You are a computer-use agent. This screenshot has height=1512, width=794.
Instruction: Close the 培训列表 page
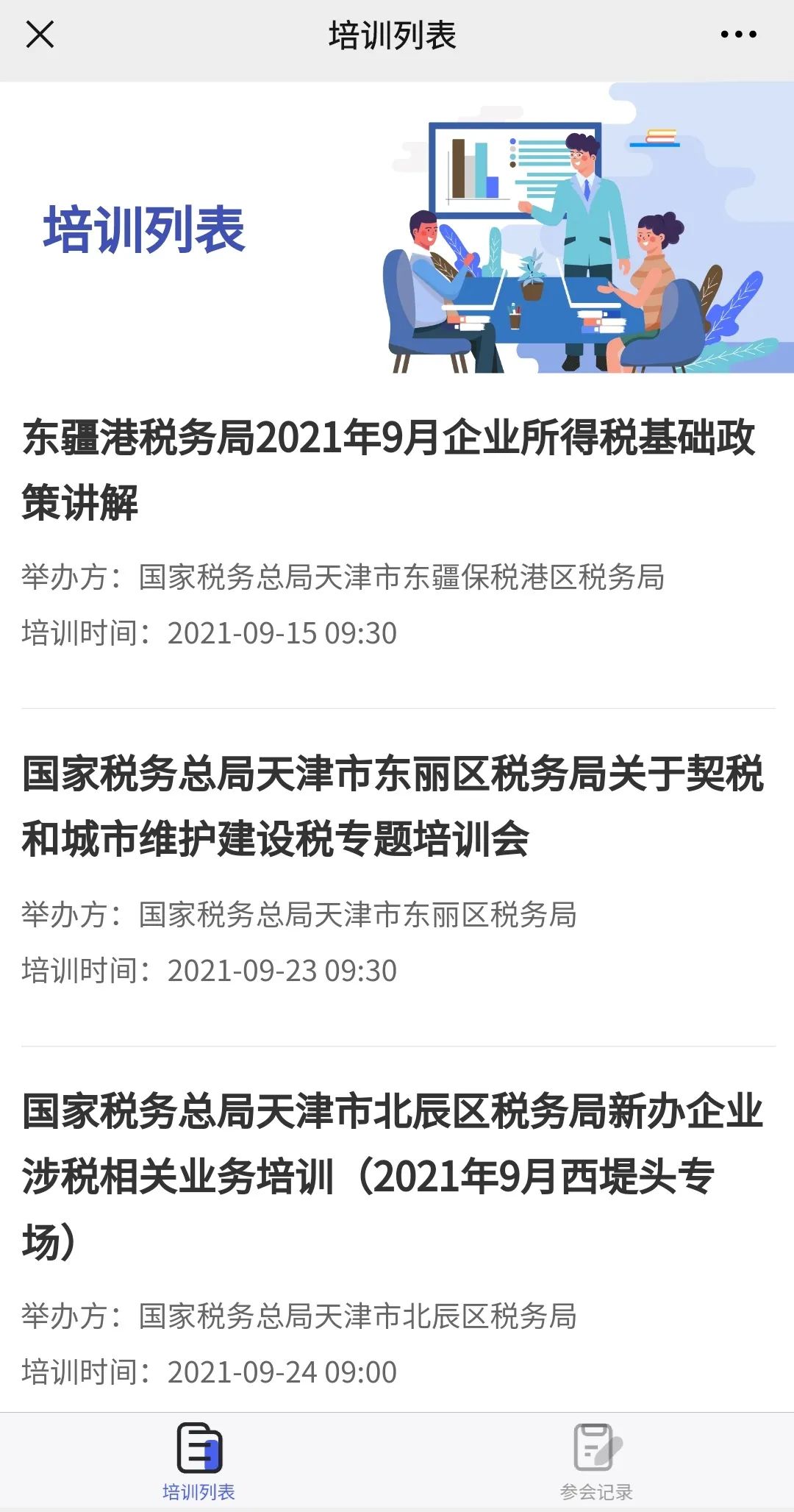pos(40,35)
